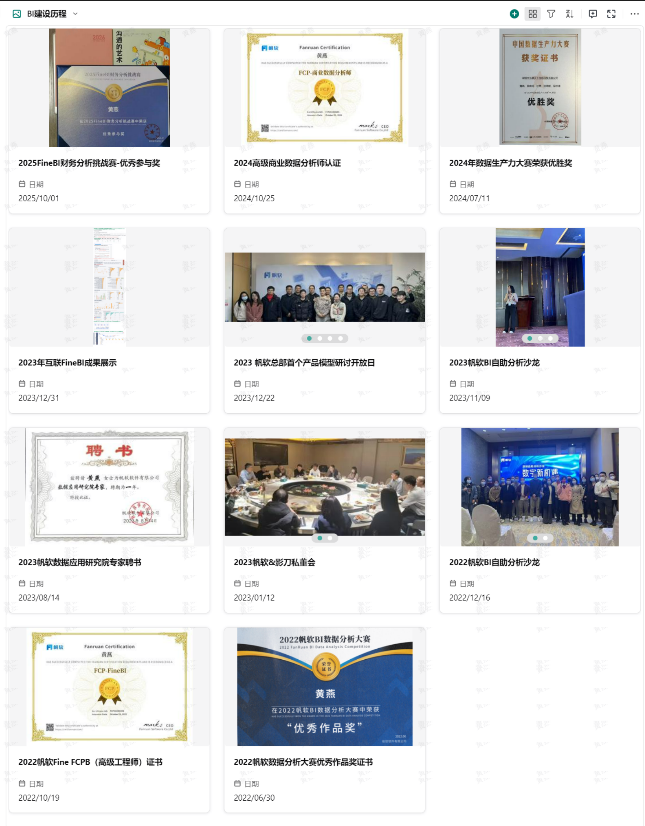The width and height of the screenshot is (645, 826).
Task: Enter fullscreen mode
Action: 612,14
